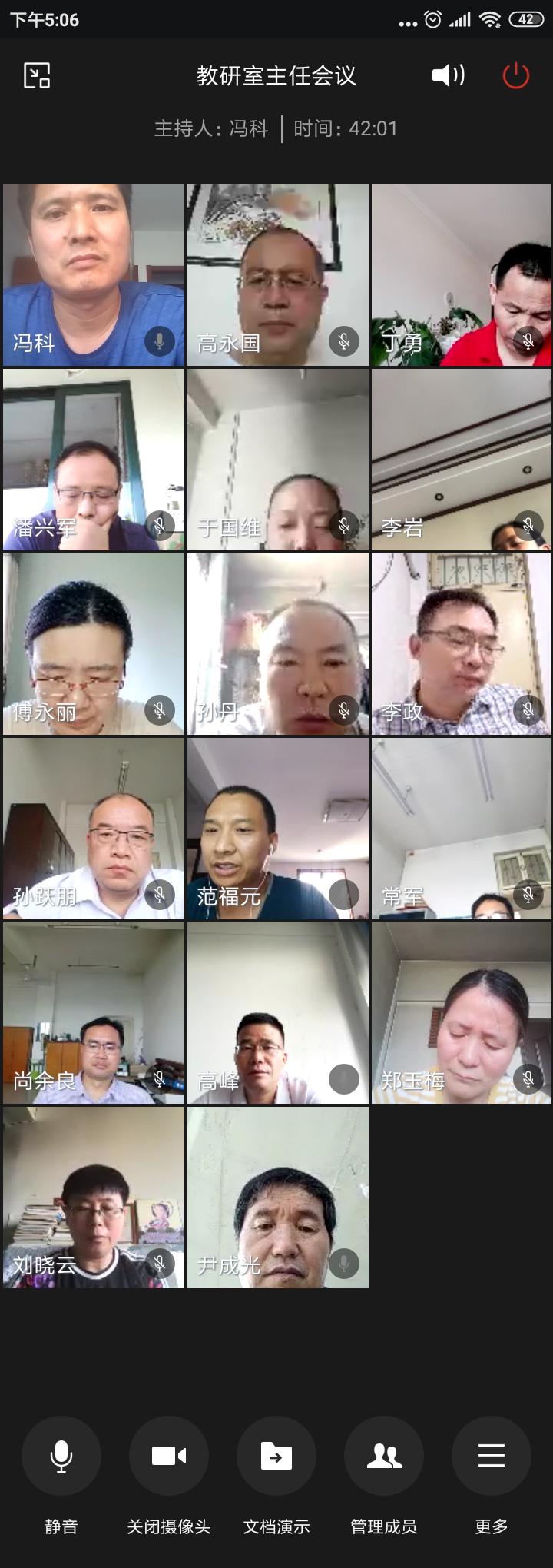Select 傅永丽's video tile

(94, 644)
